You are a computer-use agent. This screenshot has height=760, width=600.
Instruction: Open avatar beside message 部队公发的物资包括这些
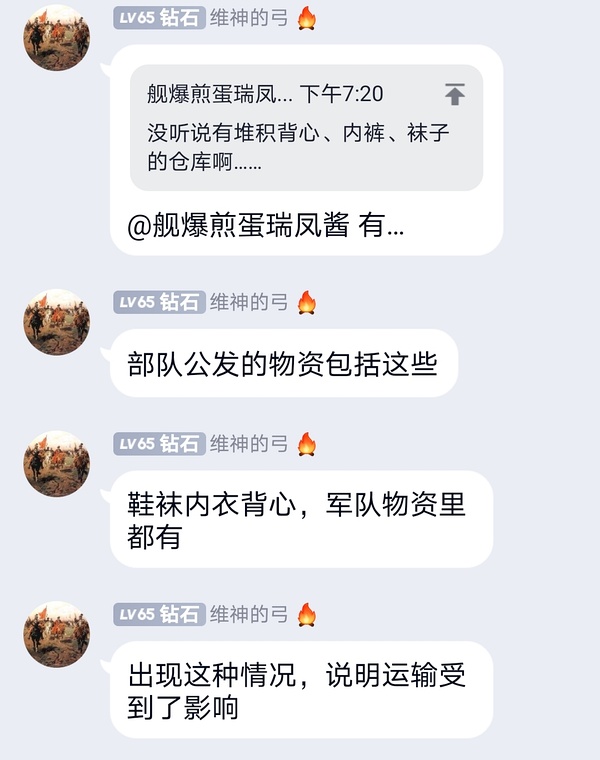[57, 322]
